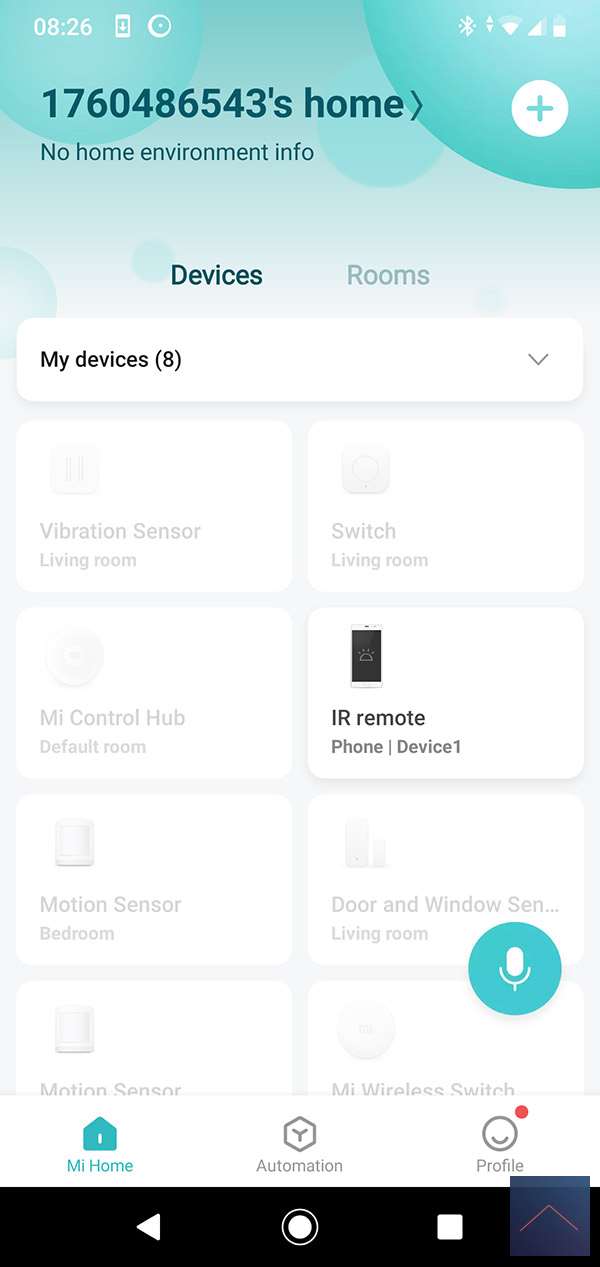Go to the Automation tab
This screenshot has width=600, height=1267.
[299, 1145]
